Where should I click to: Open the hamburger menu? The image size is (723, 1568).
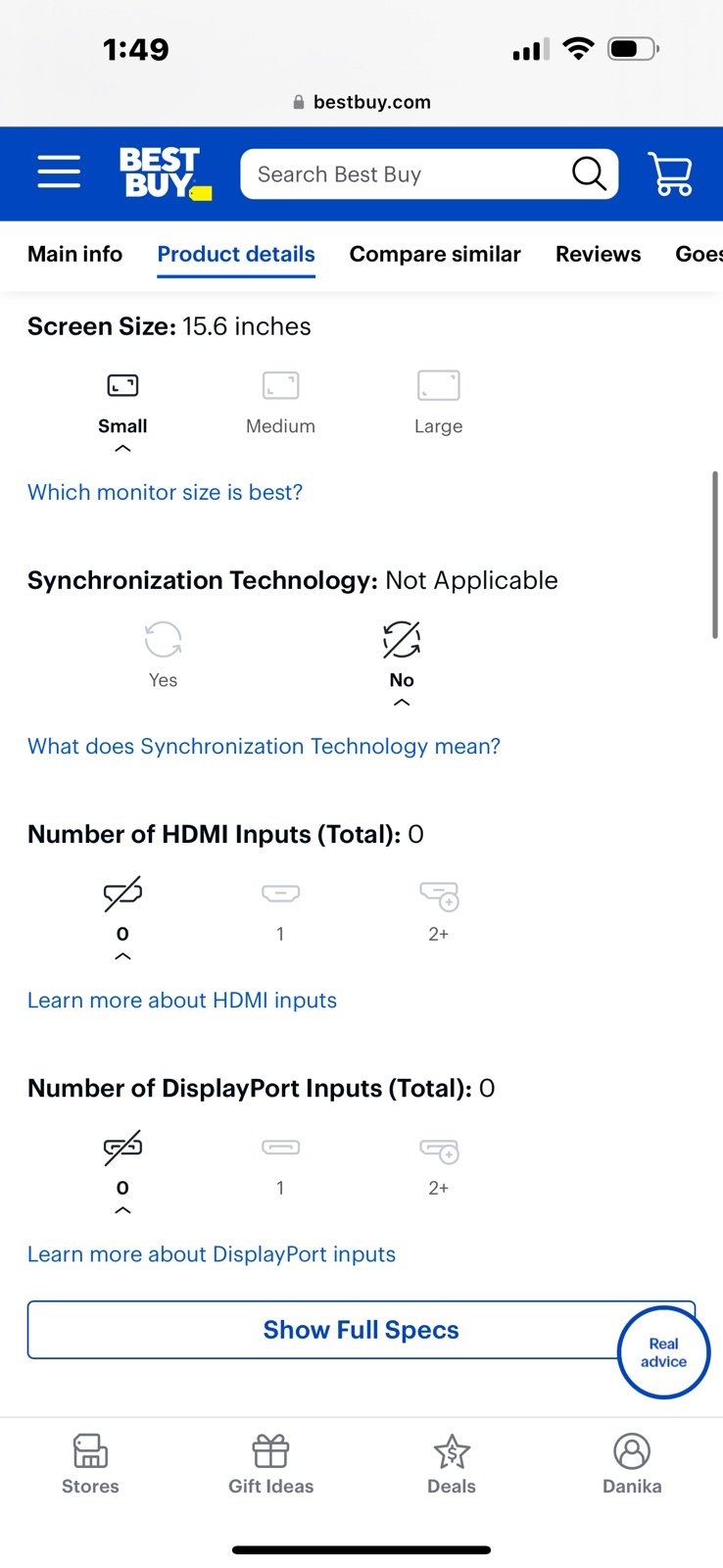coord(59,171)
